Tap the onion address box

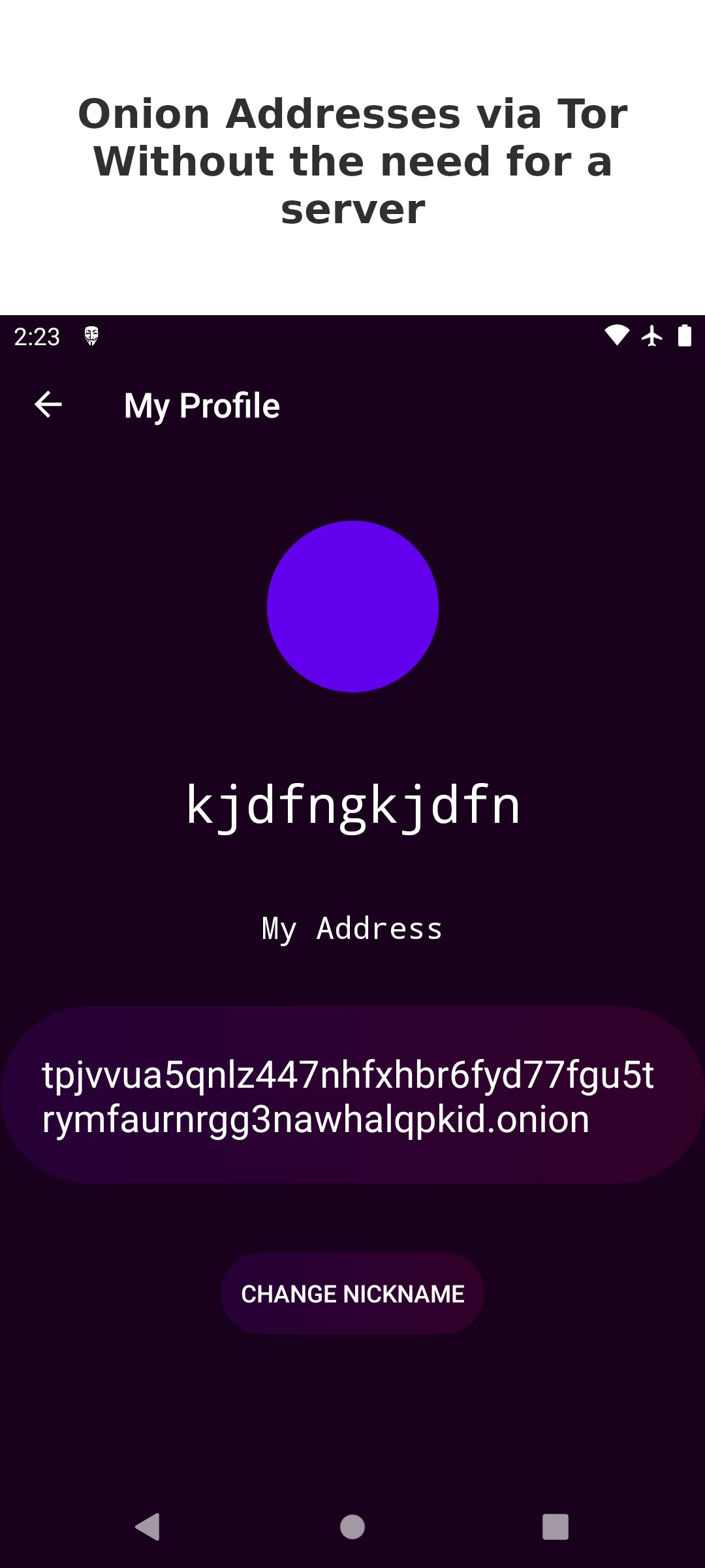352,1096
